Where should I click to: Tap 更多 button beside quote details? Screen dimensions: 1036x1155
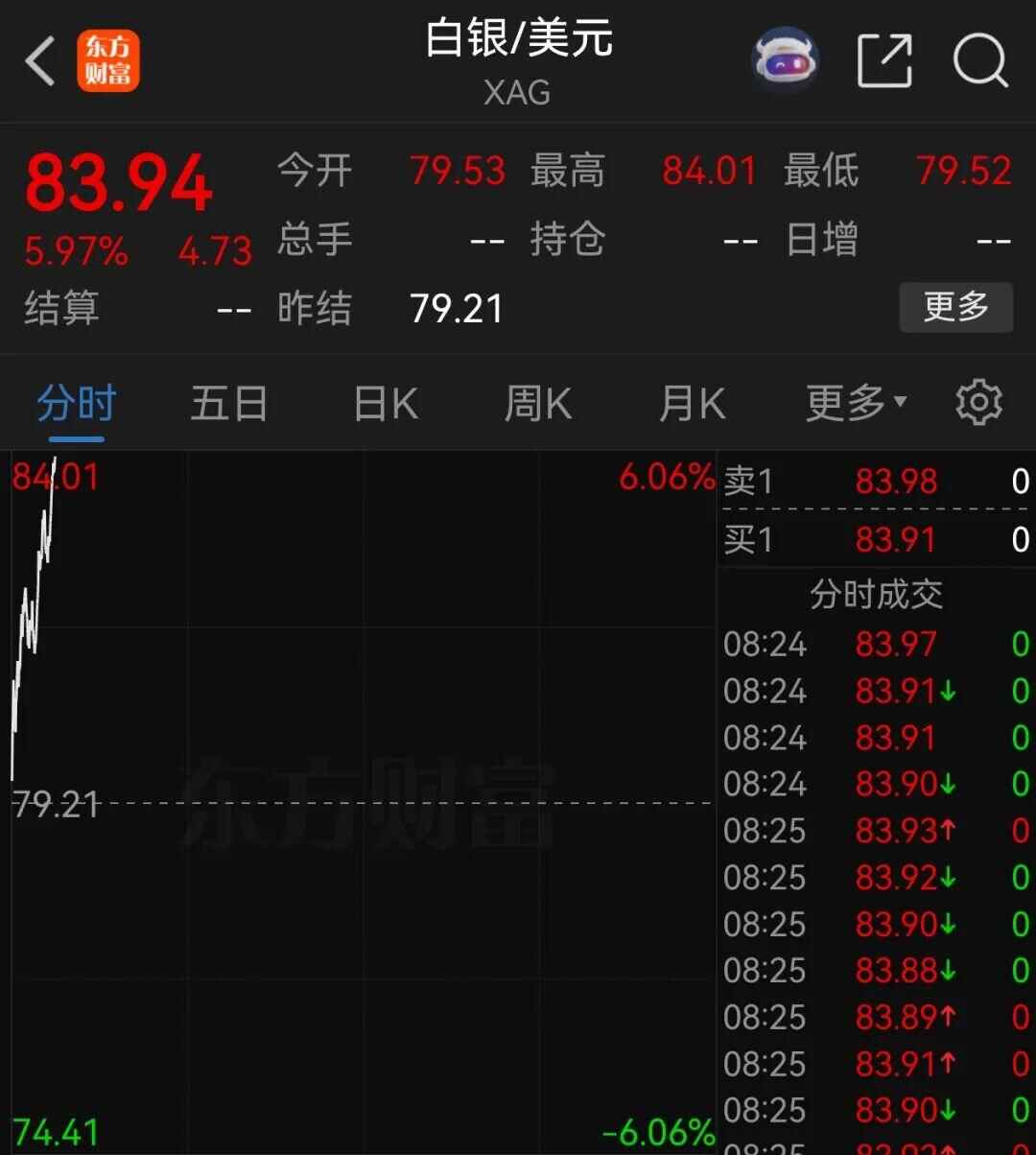click(x=955, y=307)
